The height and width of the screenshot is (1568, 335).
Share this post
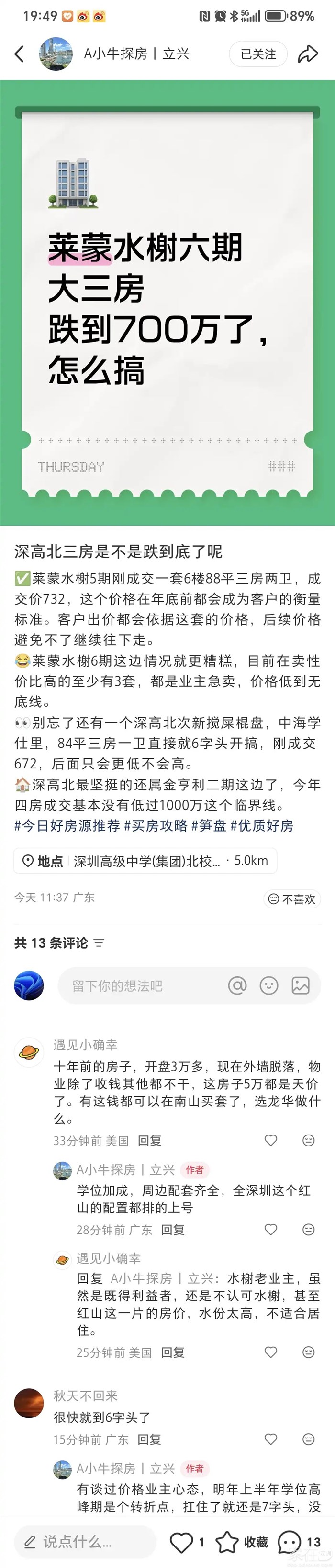(x=308, y=54)
